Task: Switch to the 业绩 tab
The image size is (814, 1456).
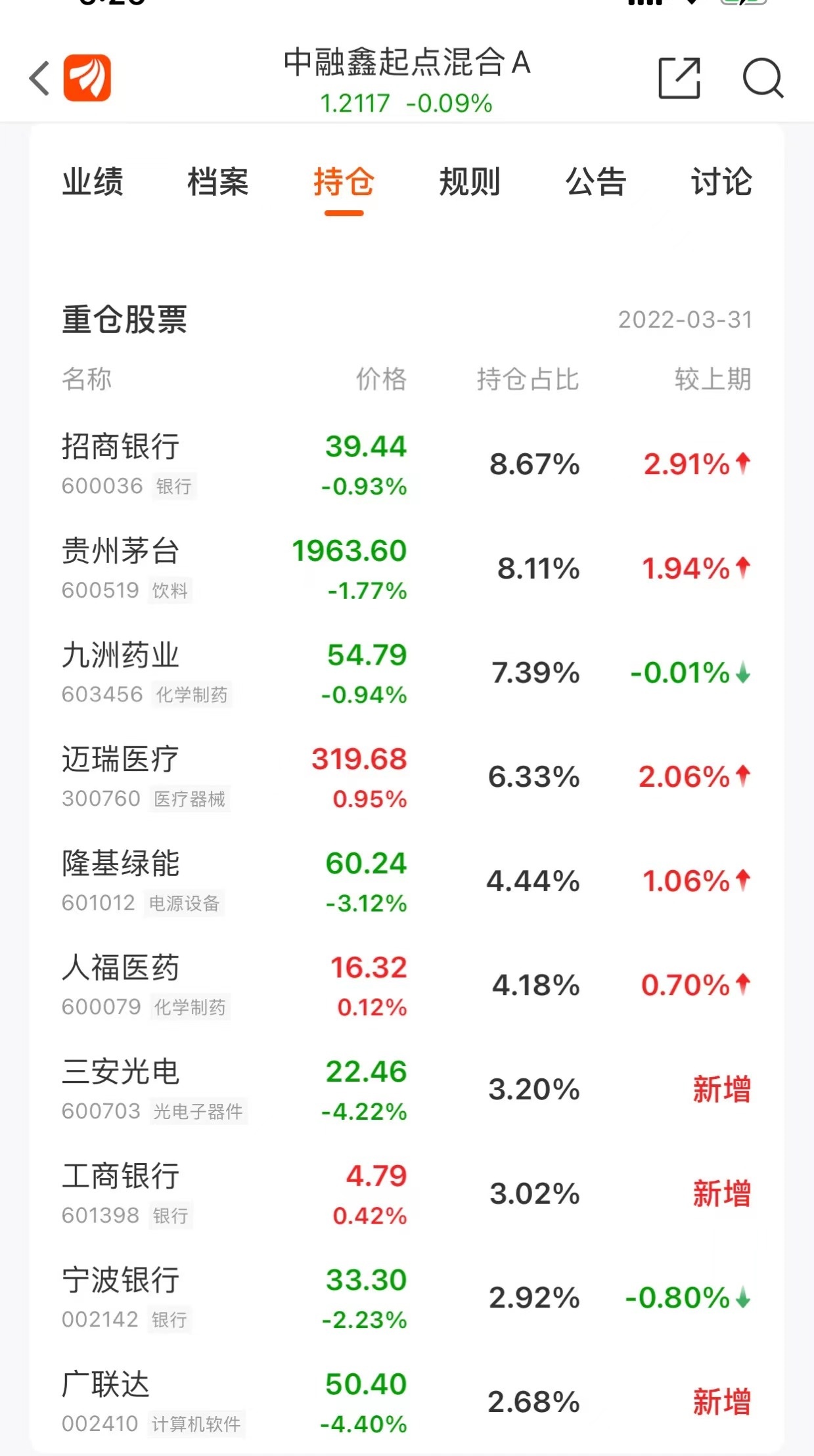Action: pyautogui.click(x=93, y=182)
